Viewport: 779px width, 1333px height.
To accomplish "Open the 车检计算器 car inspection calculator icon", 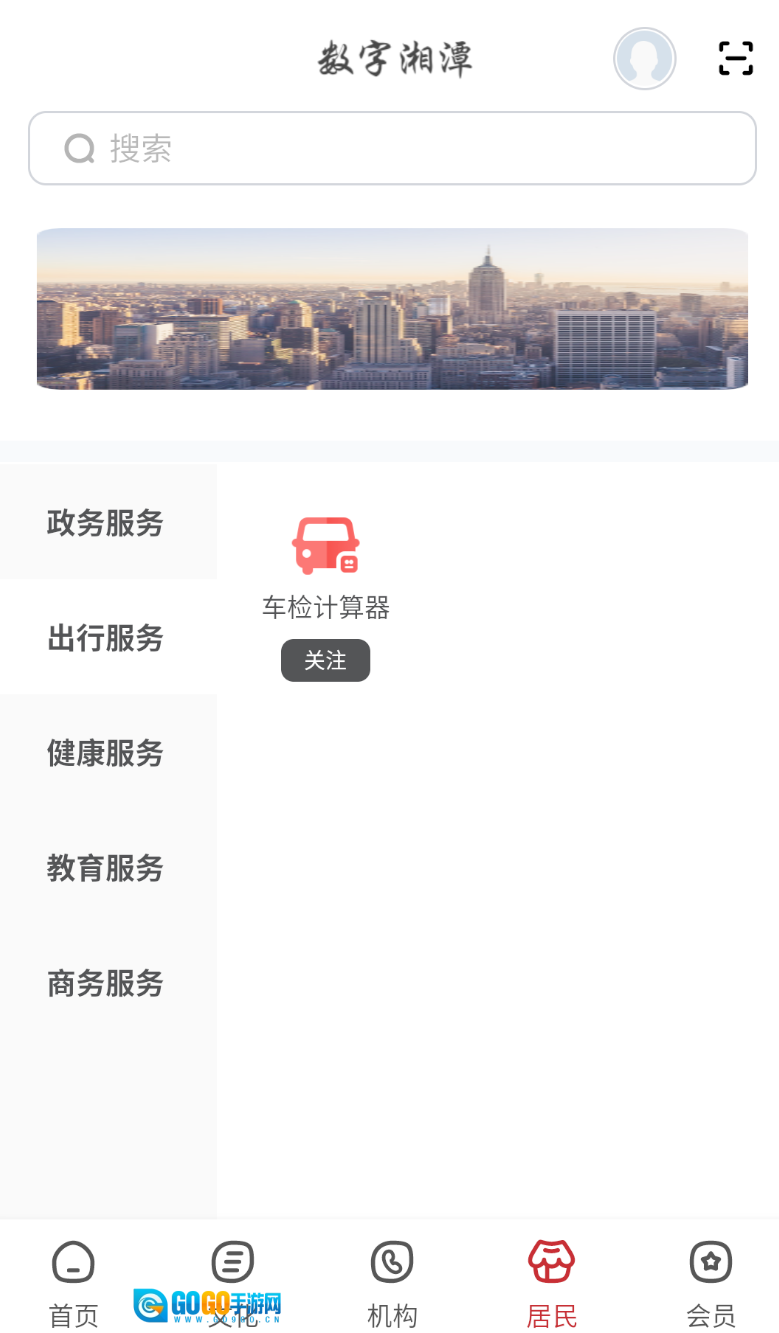I will (325, 545).
